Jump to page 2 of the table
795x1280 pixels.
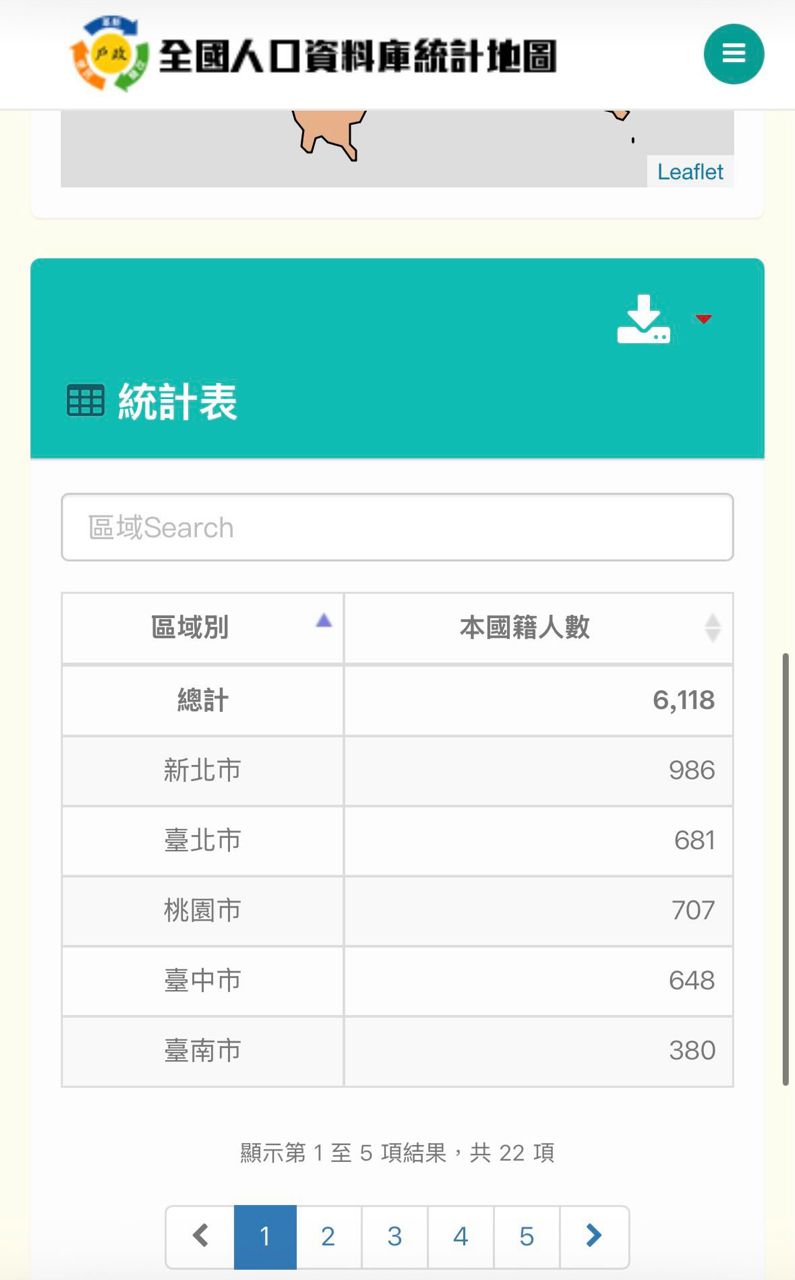point(328,1237)
